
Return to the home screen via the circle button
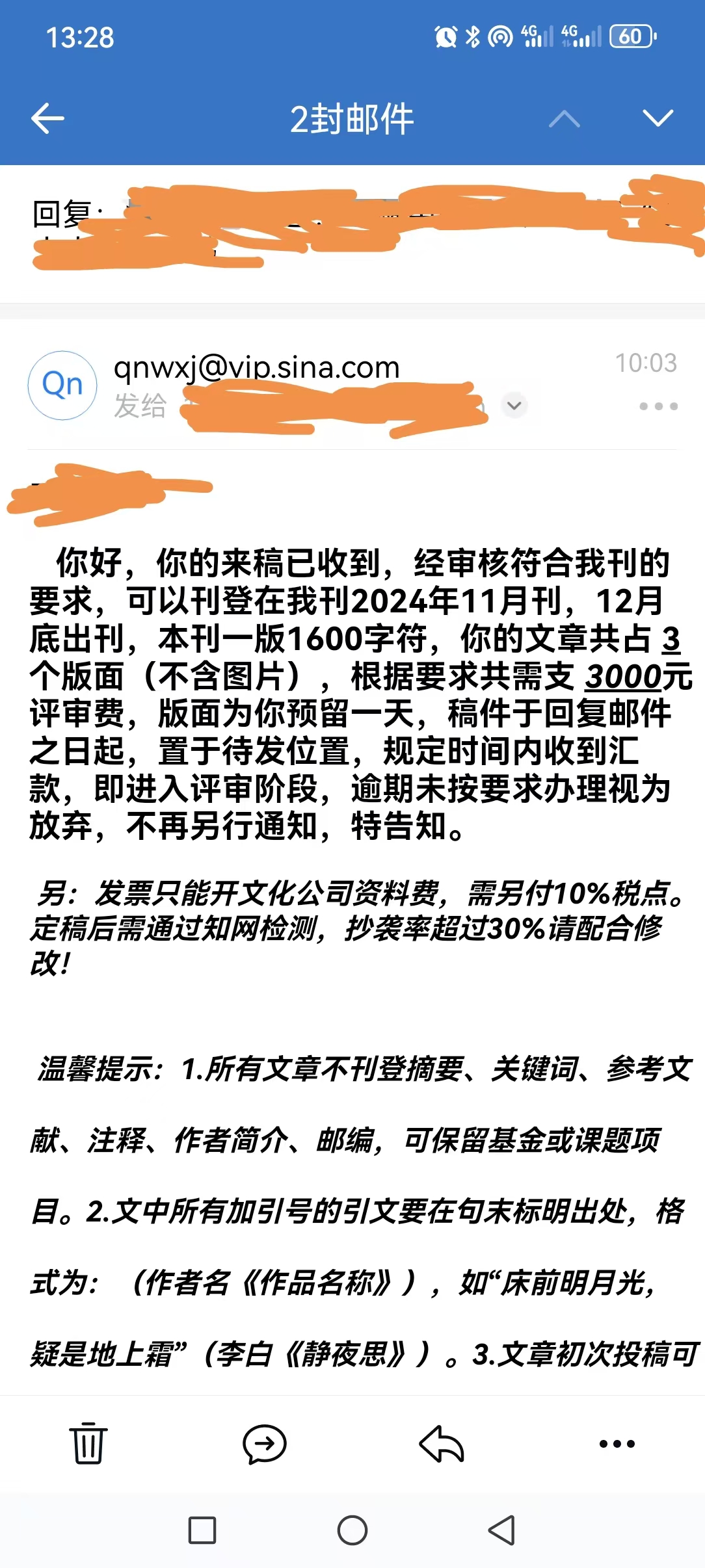(x=352, y=1530)
